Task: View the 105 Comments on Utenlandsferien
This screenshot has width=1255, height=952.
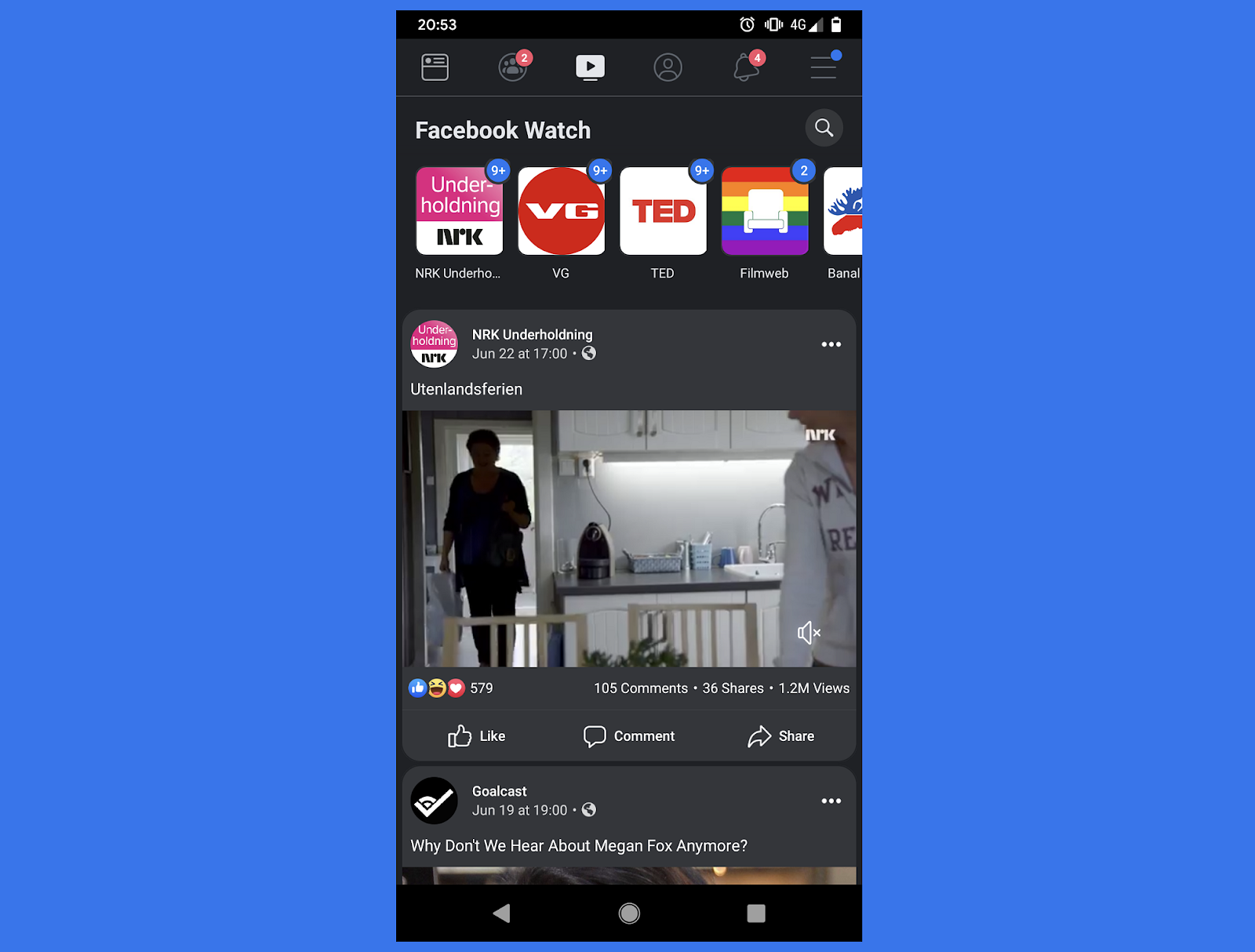Action: click(x=640, y=689)
